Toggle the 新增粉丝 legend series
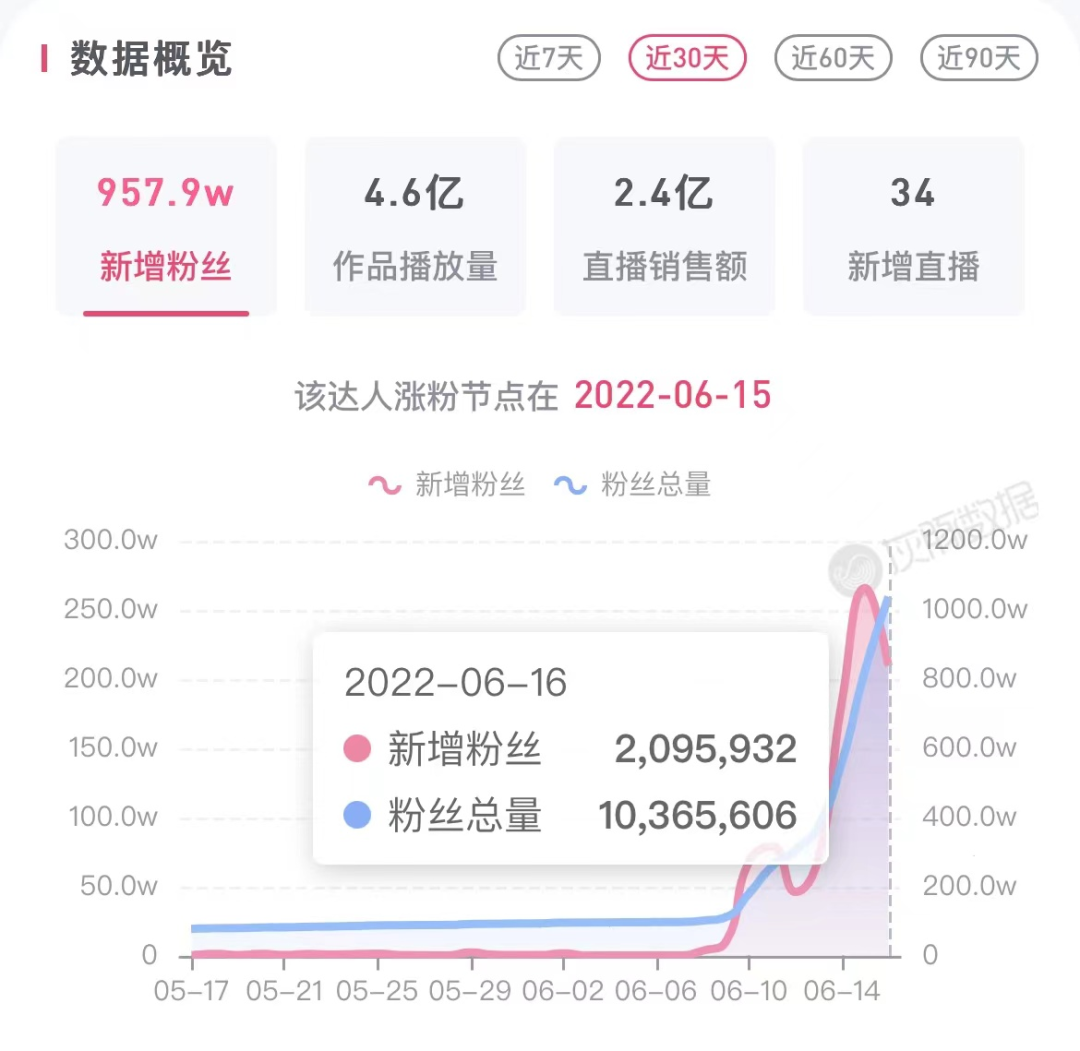1080x1051 pixels. tap(446, 485)
